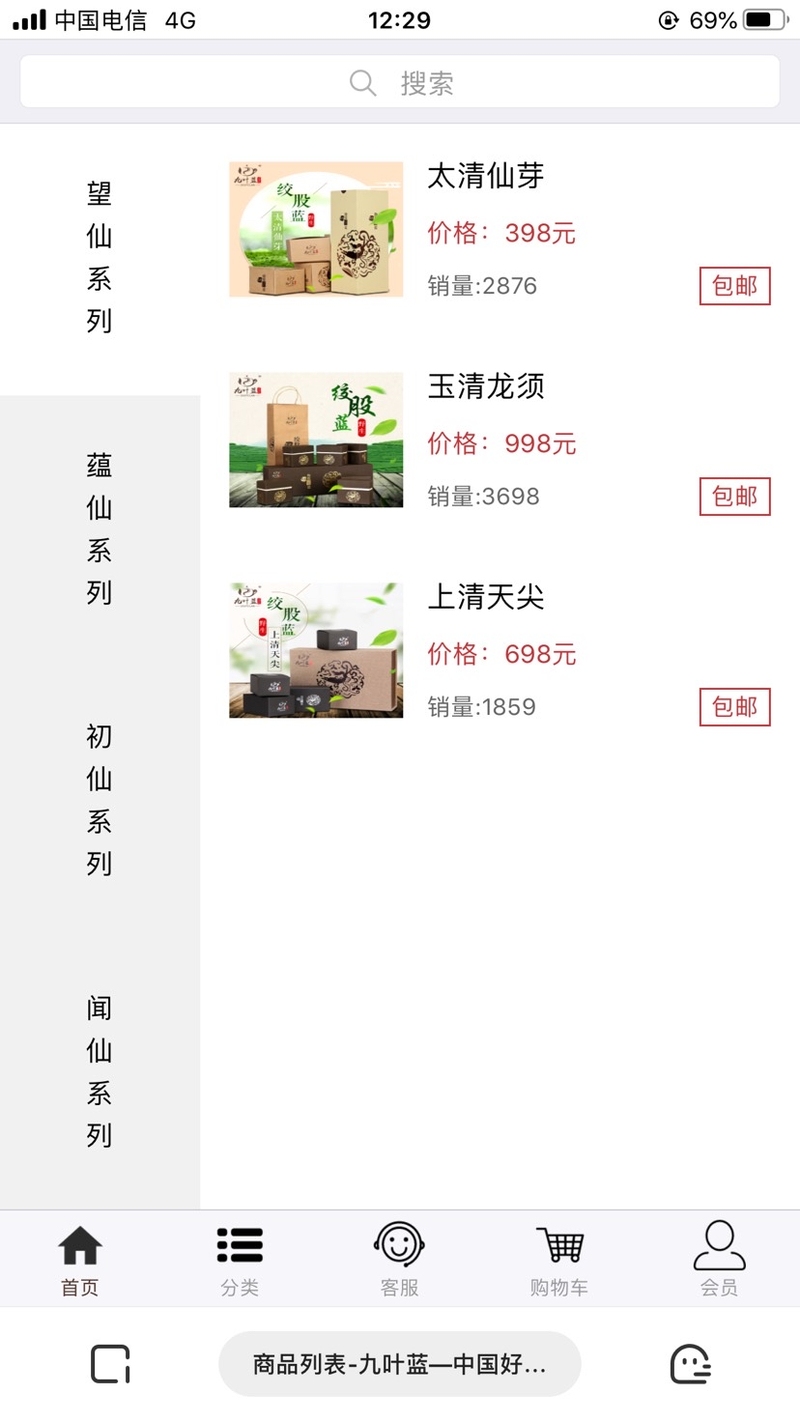Open the browser tabs switcher icon
800x1422 pixels.
tap(111, 1364)
